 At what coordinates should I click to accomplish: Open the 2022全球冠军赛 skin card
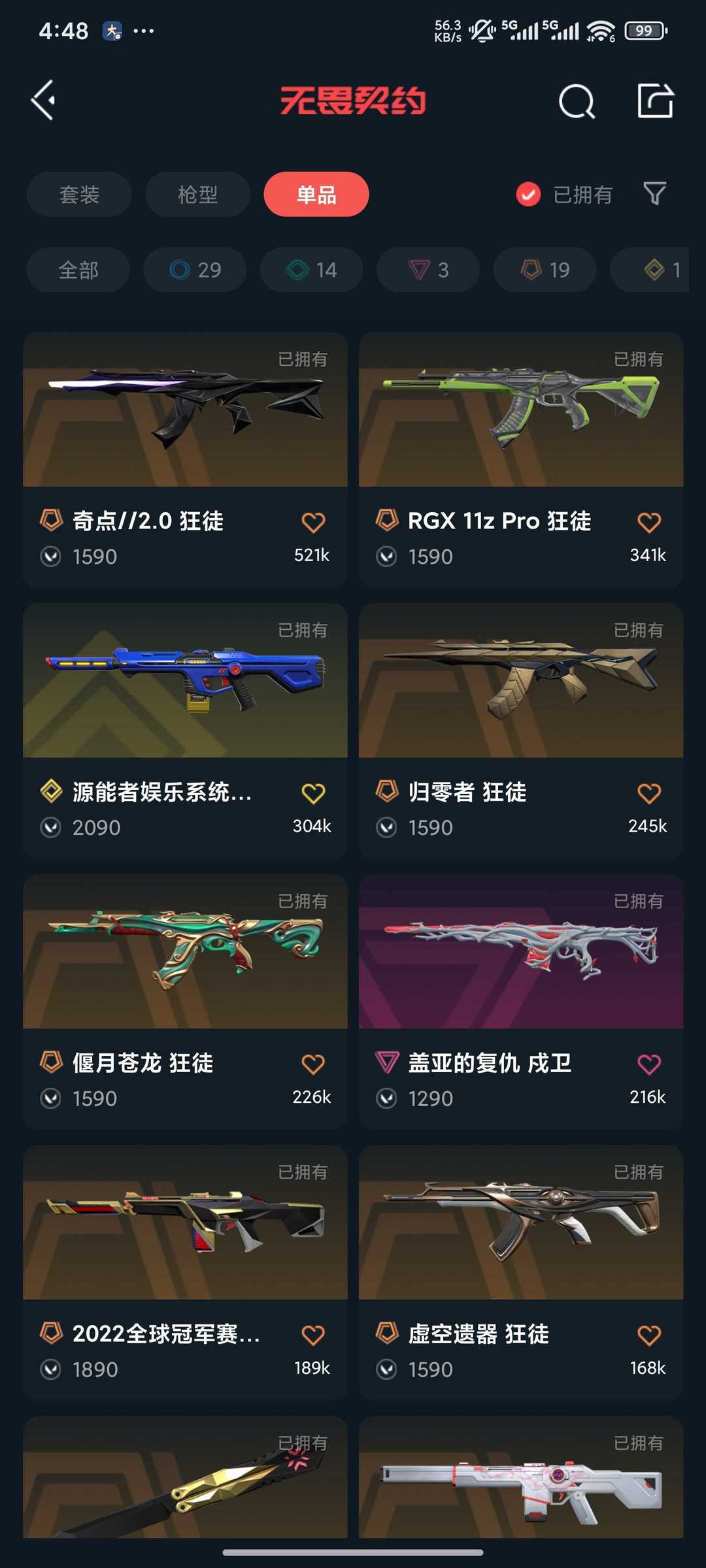click(185, 1273)
